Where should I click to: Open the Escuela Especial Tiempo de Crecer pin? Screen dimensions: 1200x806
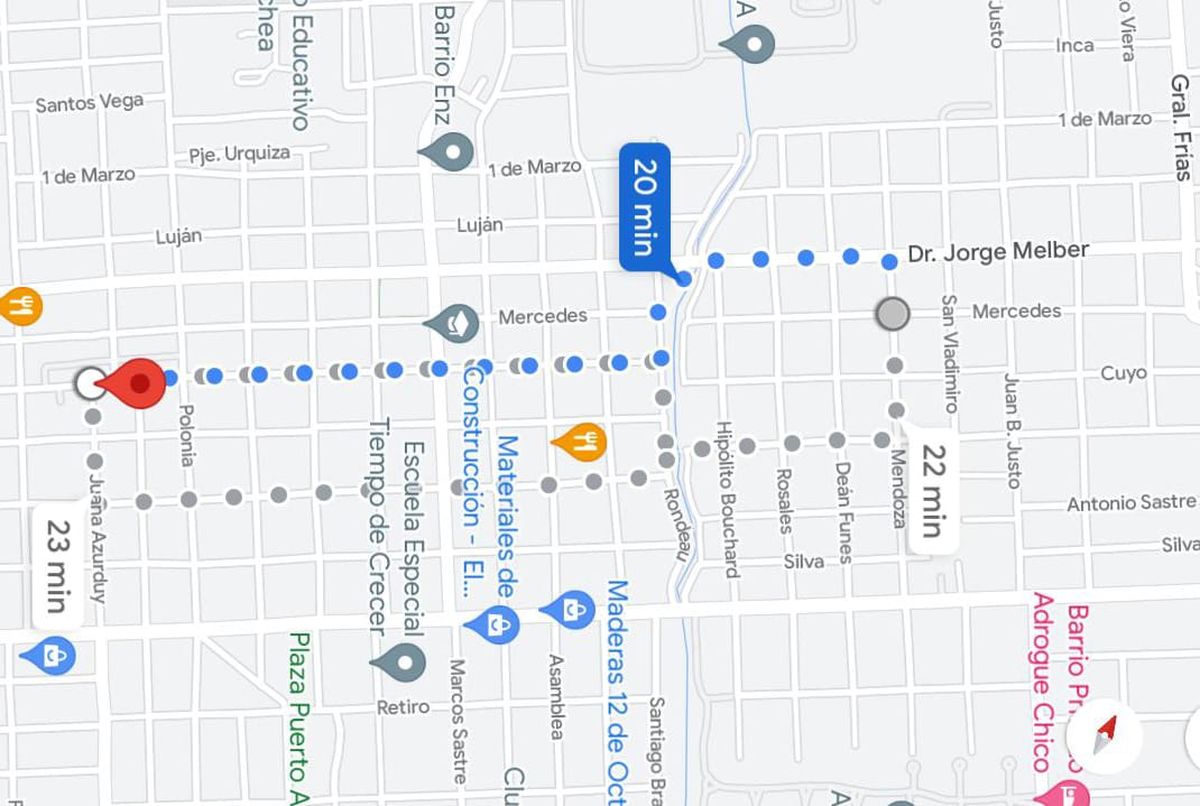point(398,661)
